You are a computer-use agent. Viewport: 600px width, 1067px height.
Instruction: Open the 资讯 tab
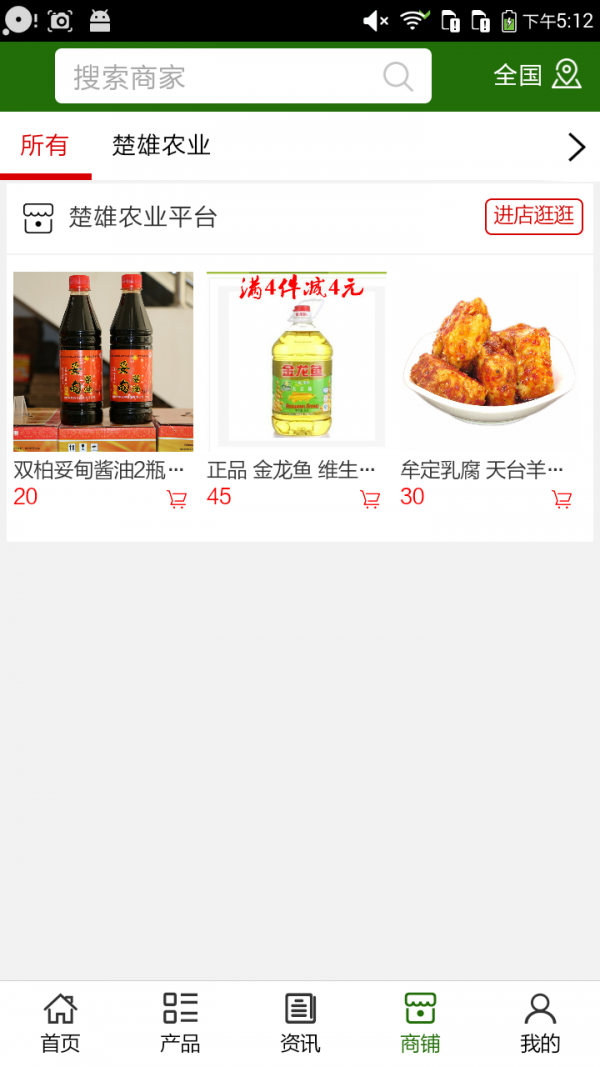(x=300, y=1023)
